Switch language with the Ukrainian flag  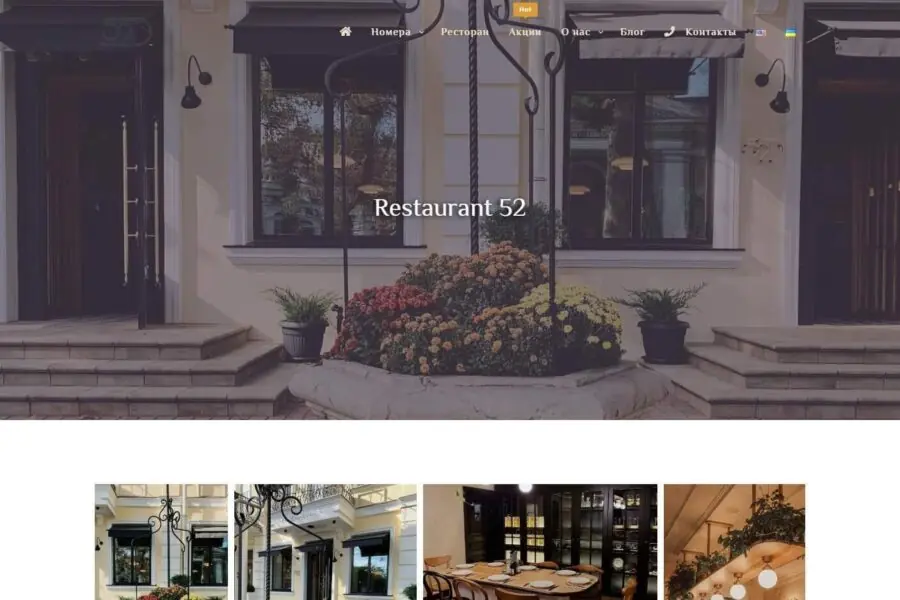pyautogui.click(x=790, y=33)
